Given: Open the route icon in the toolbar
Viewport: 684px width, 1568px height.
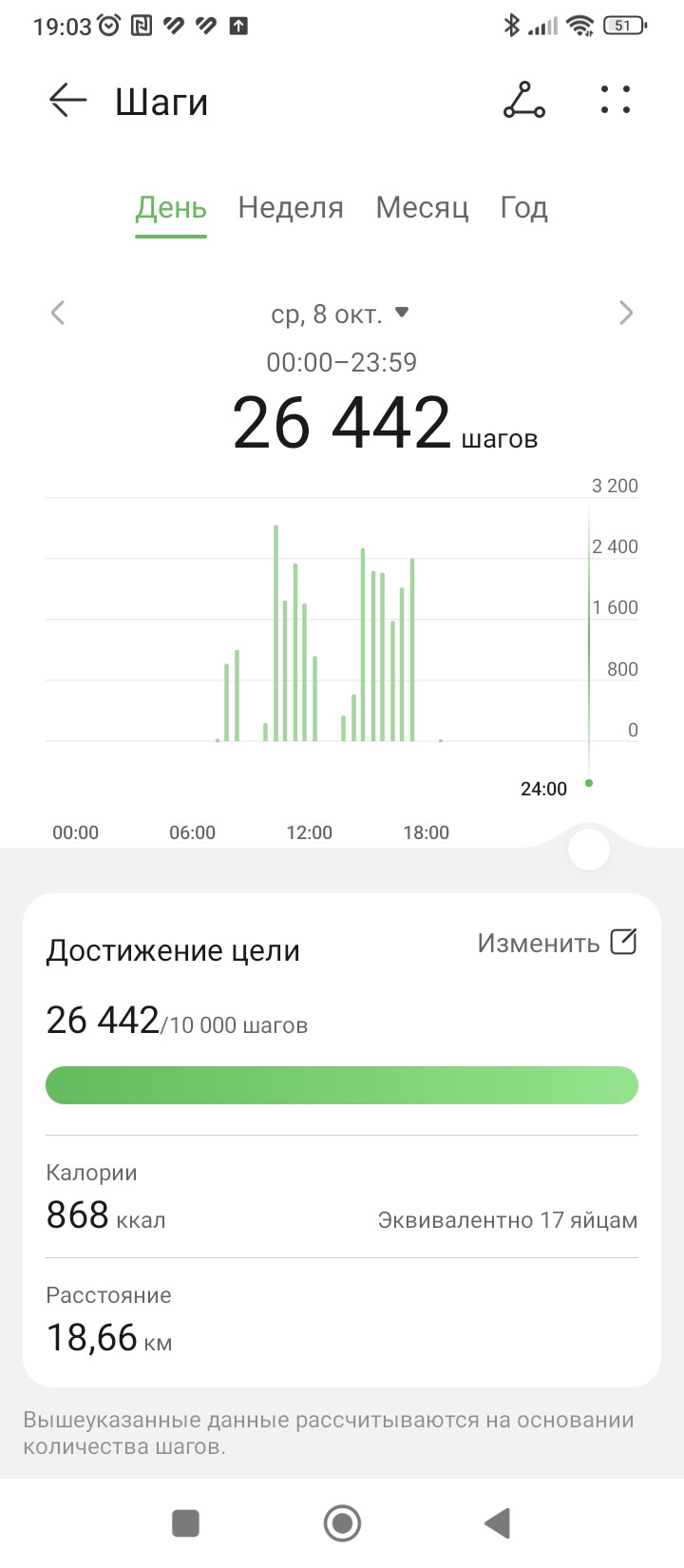Looking at the screenshot, I should 524,100.
